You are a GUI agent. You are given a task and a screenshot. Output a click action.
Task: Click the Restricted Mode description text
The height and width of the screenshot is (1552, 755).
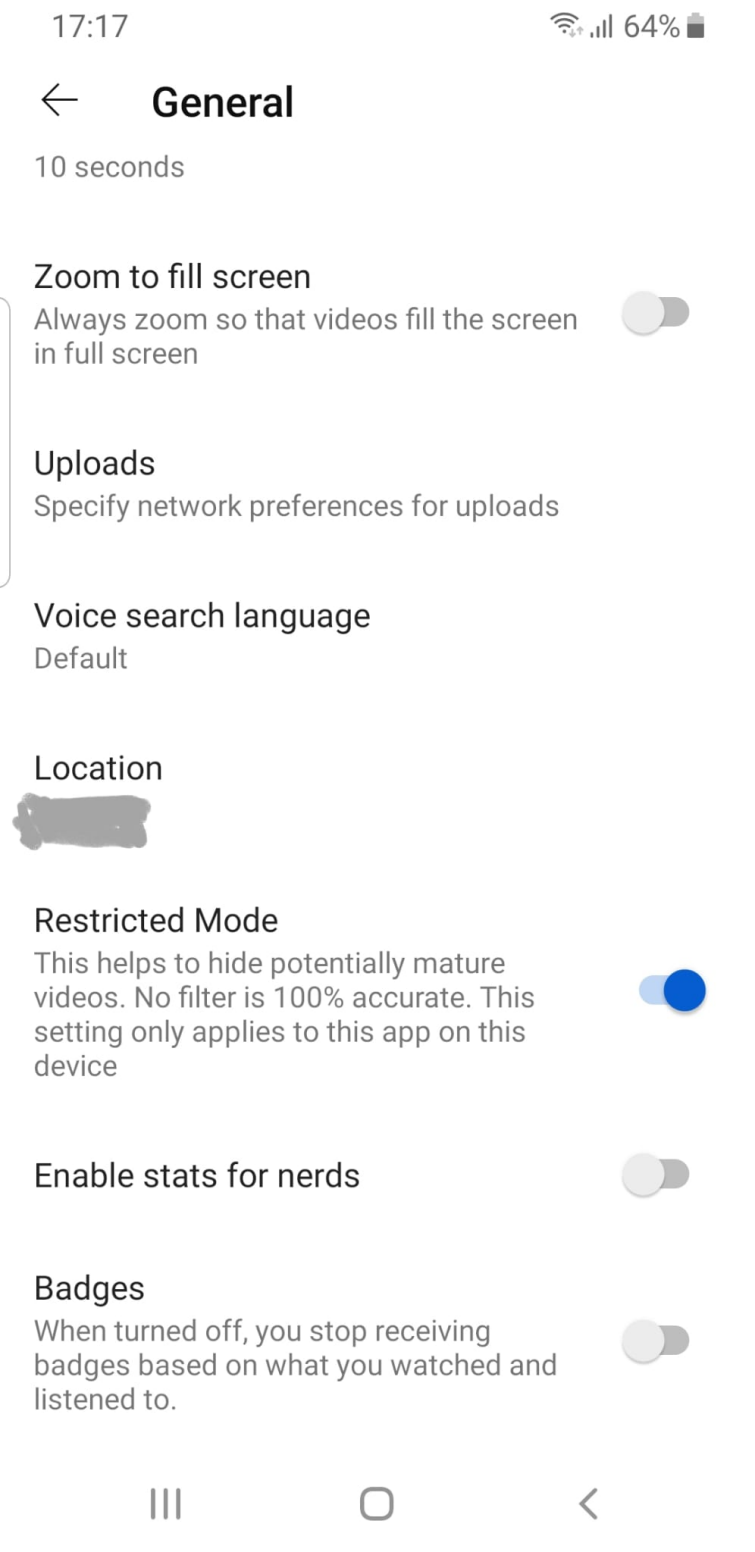284,1013
